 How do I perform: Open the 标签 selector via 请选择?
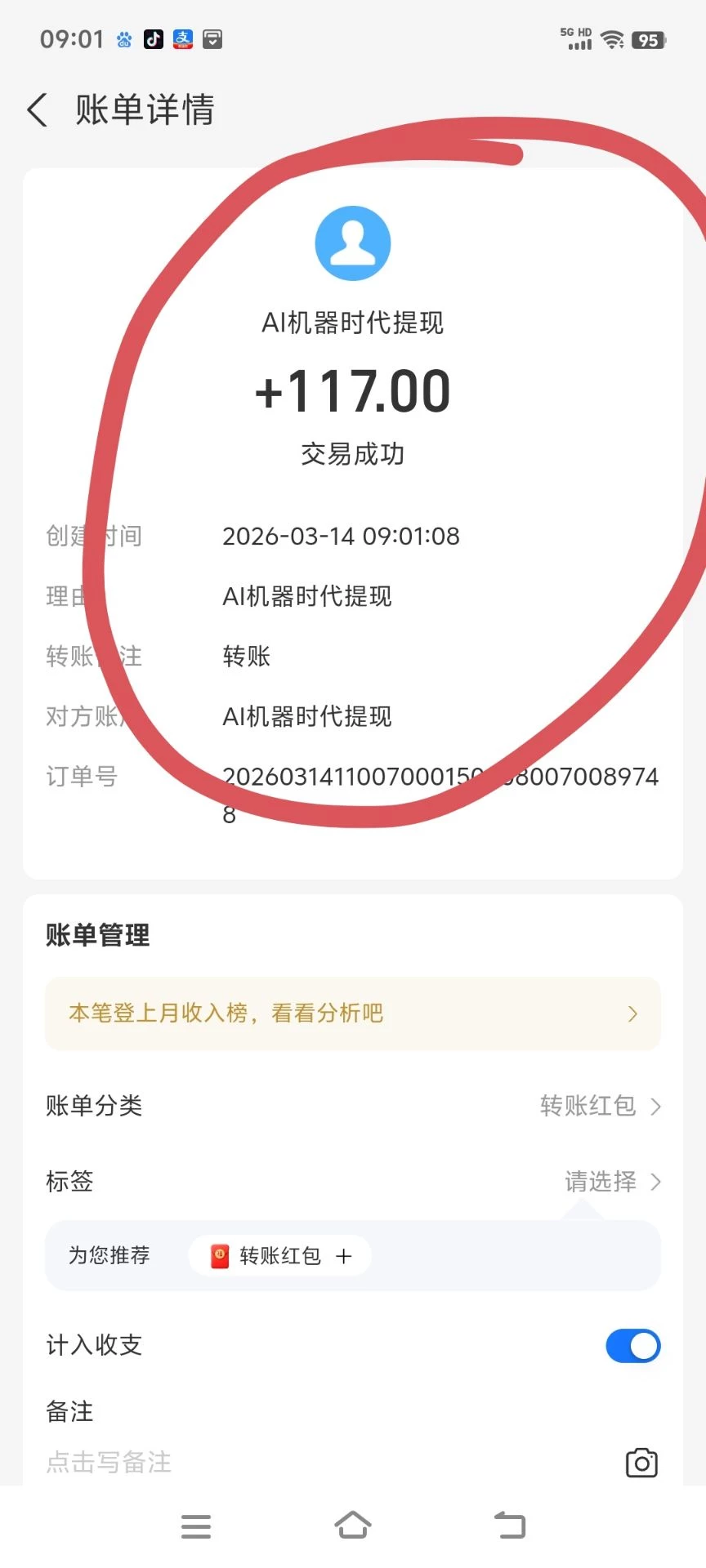601,1182
